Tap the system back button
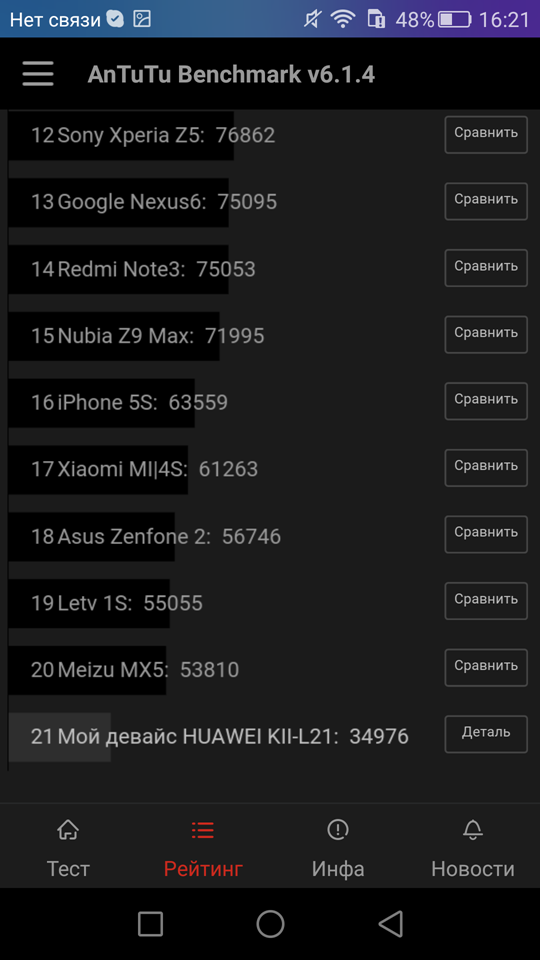 pyautogui.click(x=391, y=923)
